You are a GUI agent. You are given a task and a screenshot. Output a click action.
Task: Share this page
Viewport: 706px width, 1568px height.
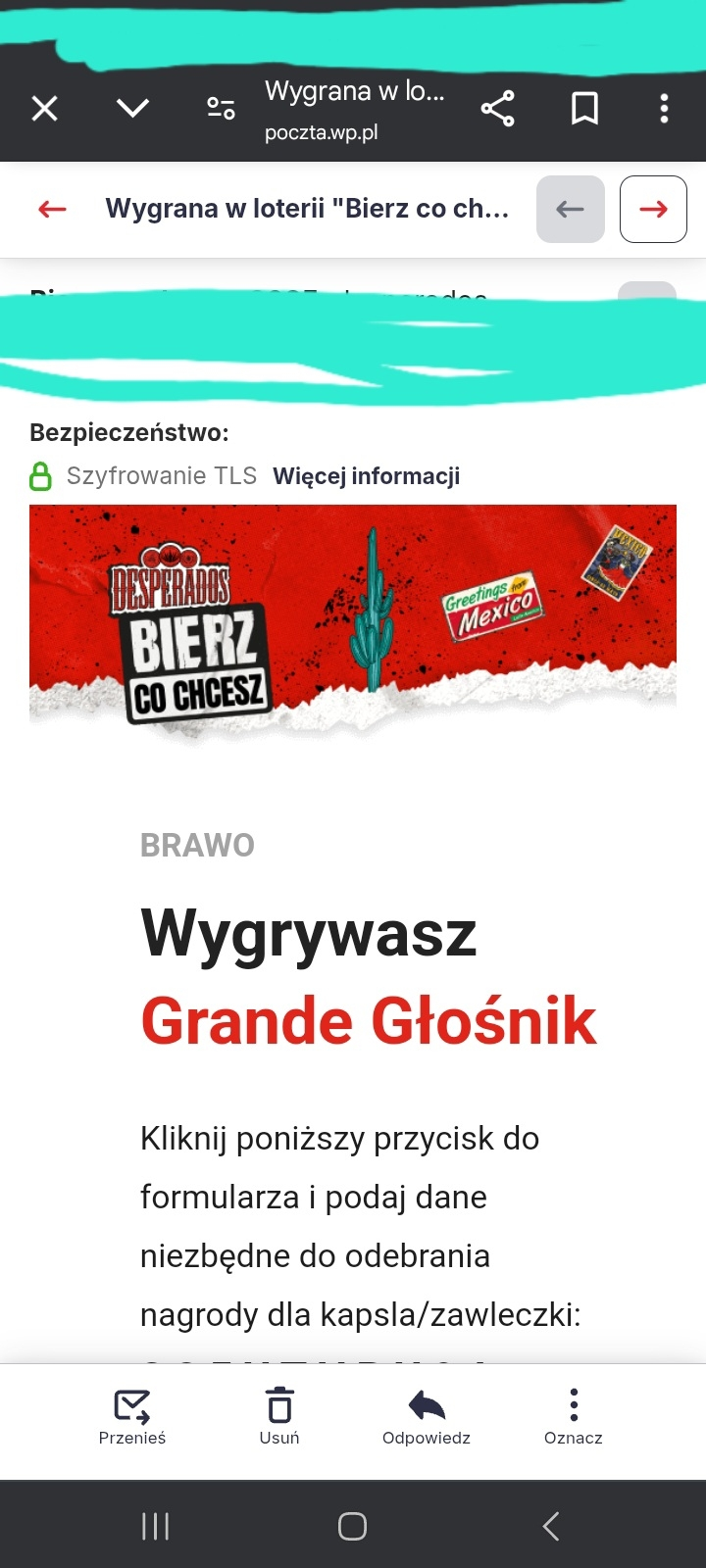tap(498, 108)
